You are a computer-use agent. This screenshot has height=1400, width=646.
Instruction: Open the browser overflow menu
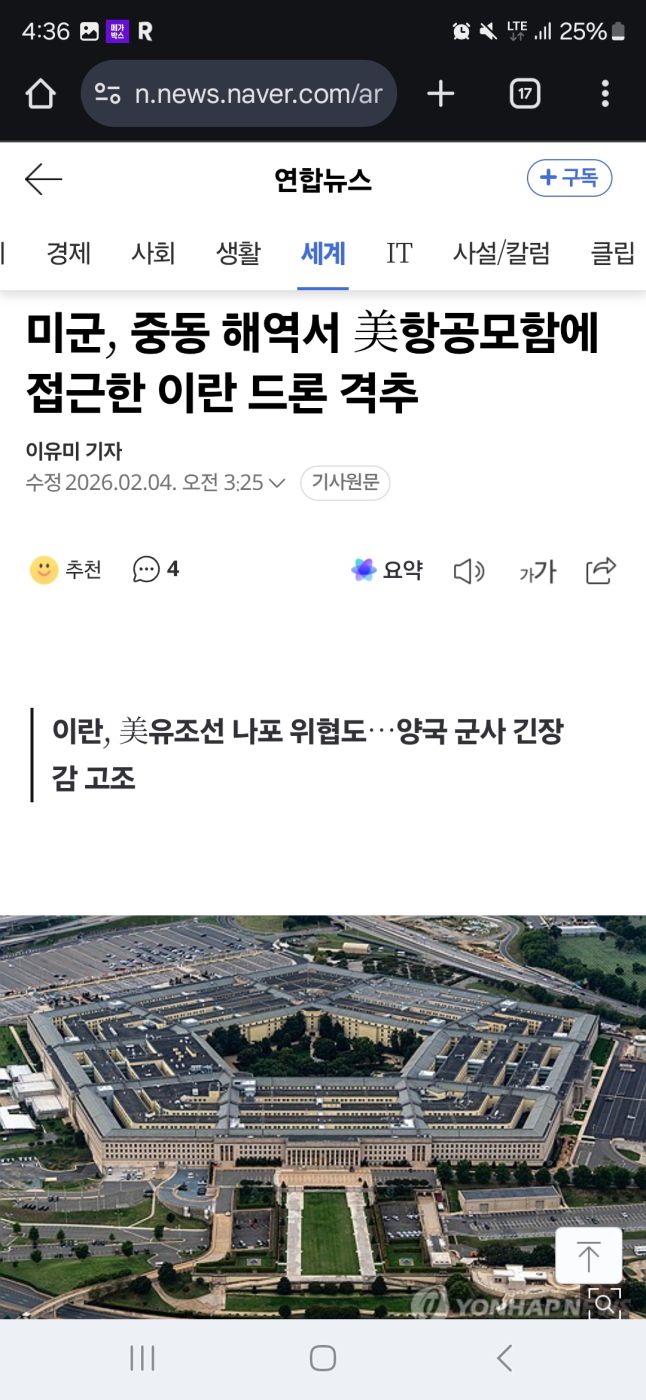coord(605,94)
